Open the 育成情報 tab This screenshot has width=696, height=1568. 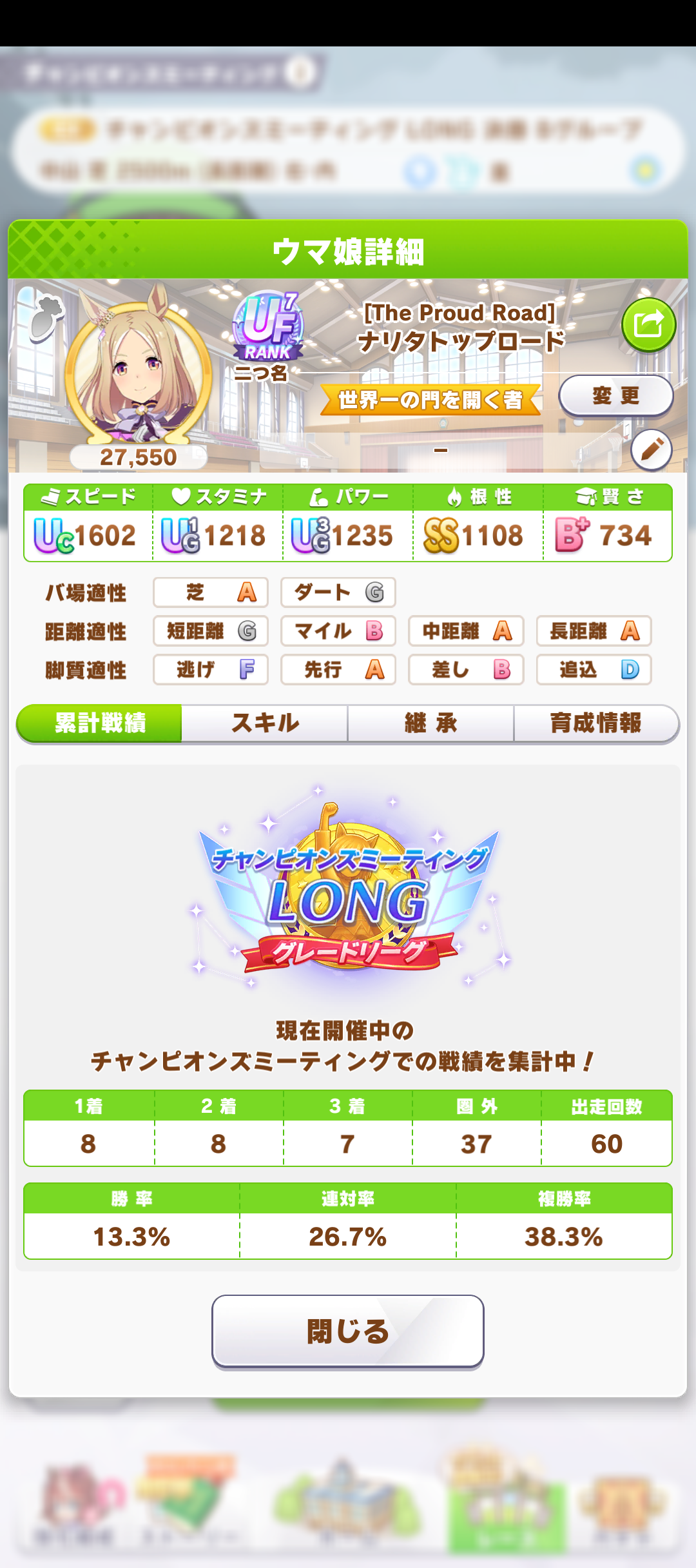tap(595, 723)
